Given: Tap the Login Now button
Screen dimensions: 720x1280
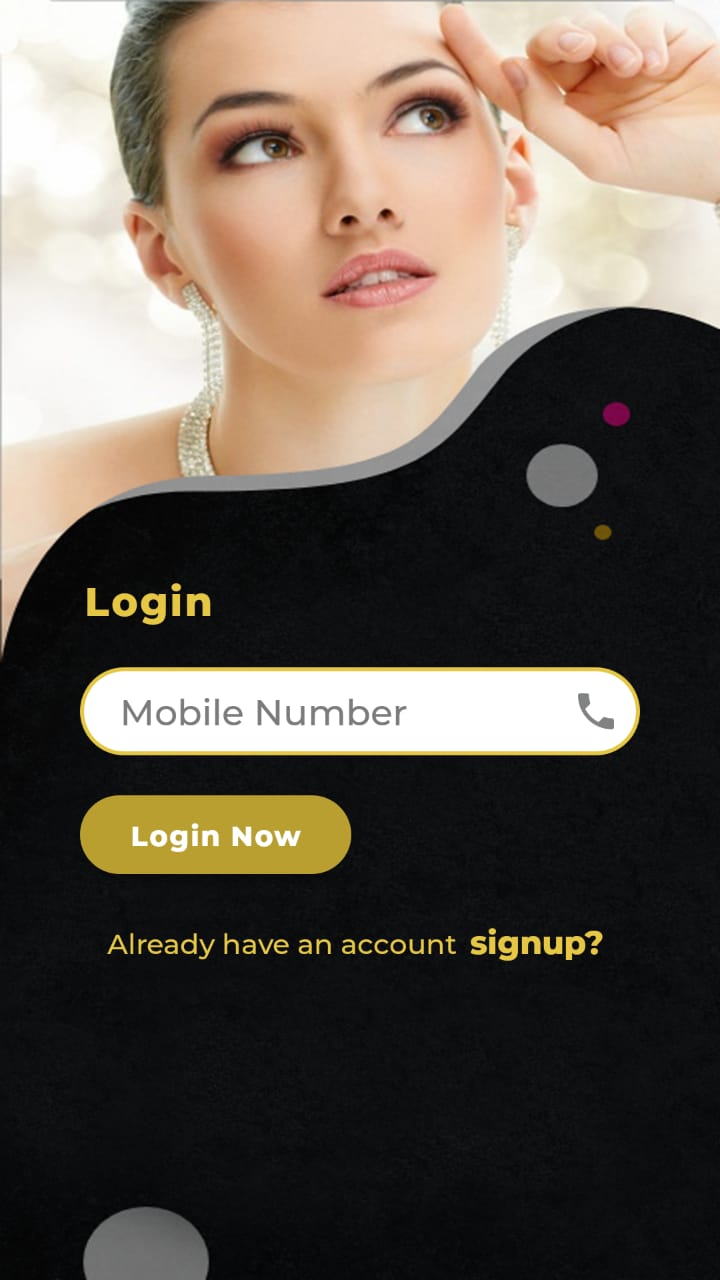Looking at the screenshot, I should coord(215,835).
